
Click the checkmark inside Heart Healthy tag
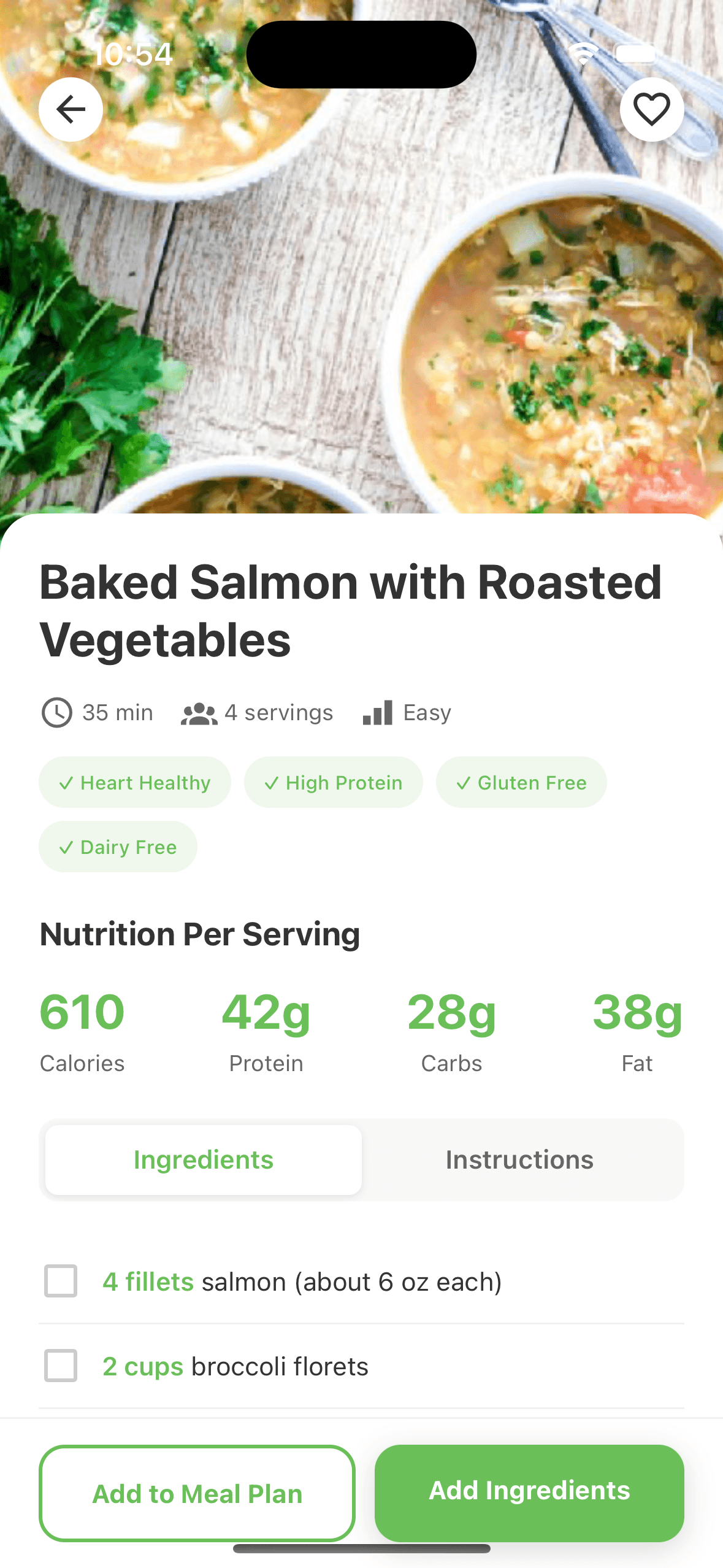[66, 783]
